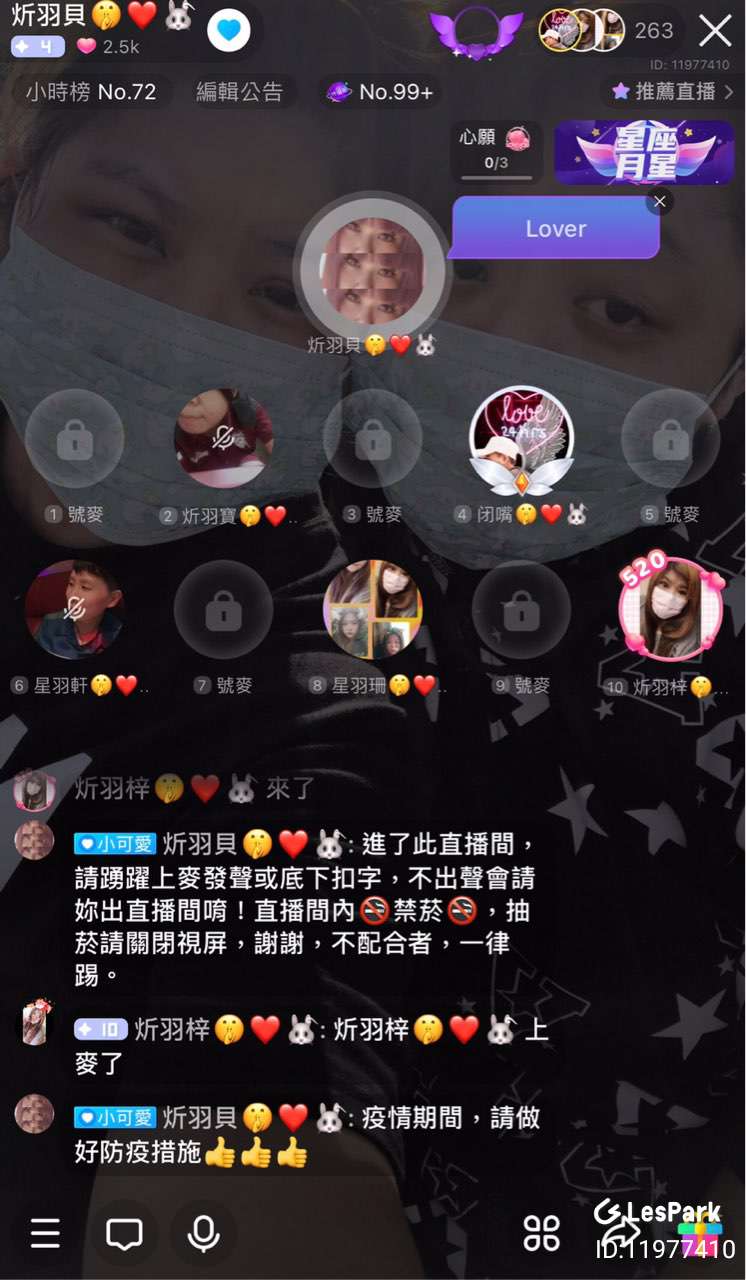Close the live room with the X
The image size is (746, 1280).
pyautogui.click(x=715, y=31)
